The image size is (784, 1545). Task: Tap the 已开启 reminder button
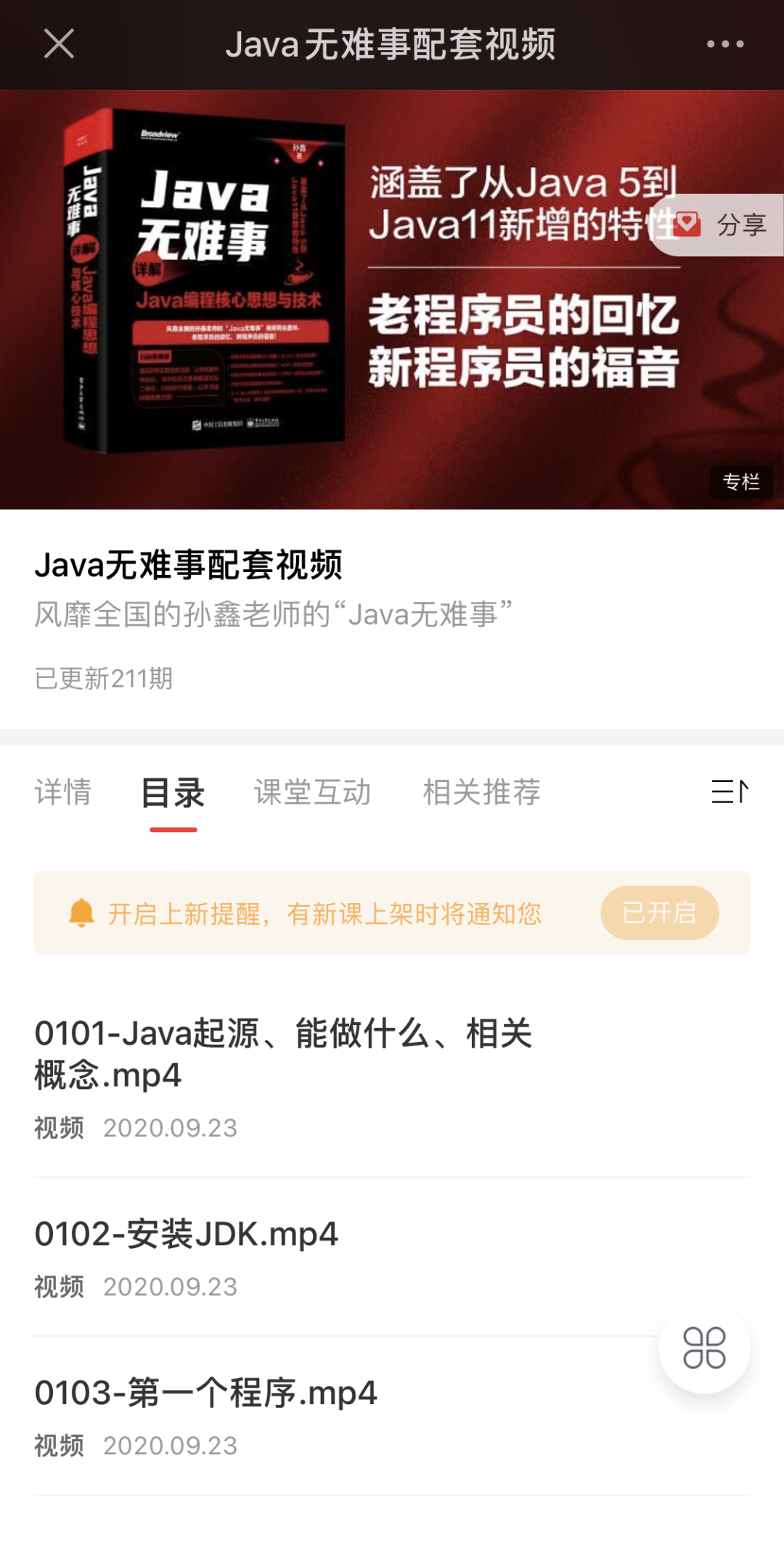pos(659,913)
